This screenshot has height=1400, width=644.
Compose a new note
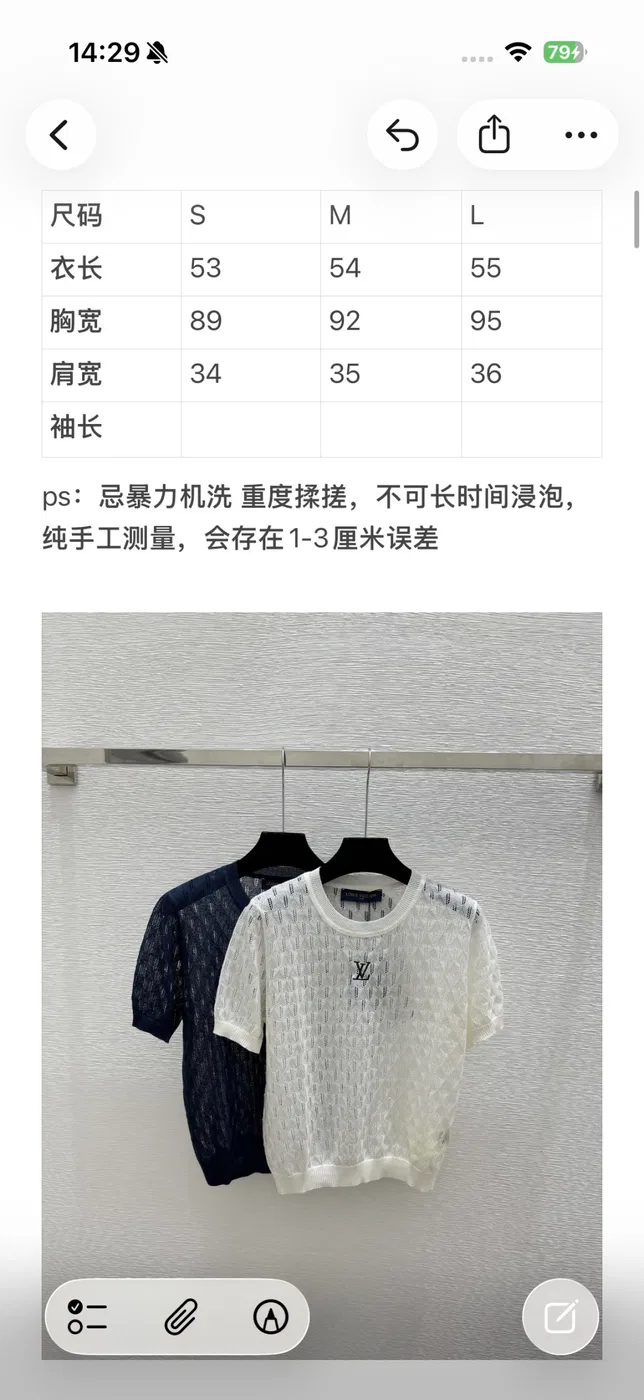(561, 1317)
